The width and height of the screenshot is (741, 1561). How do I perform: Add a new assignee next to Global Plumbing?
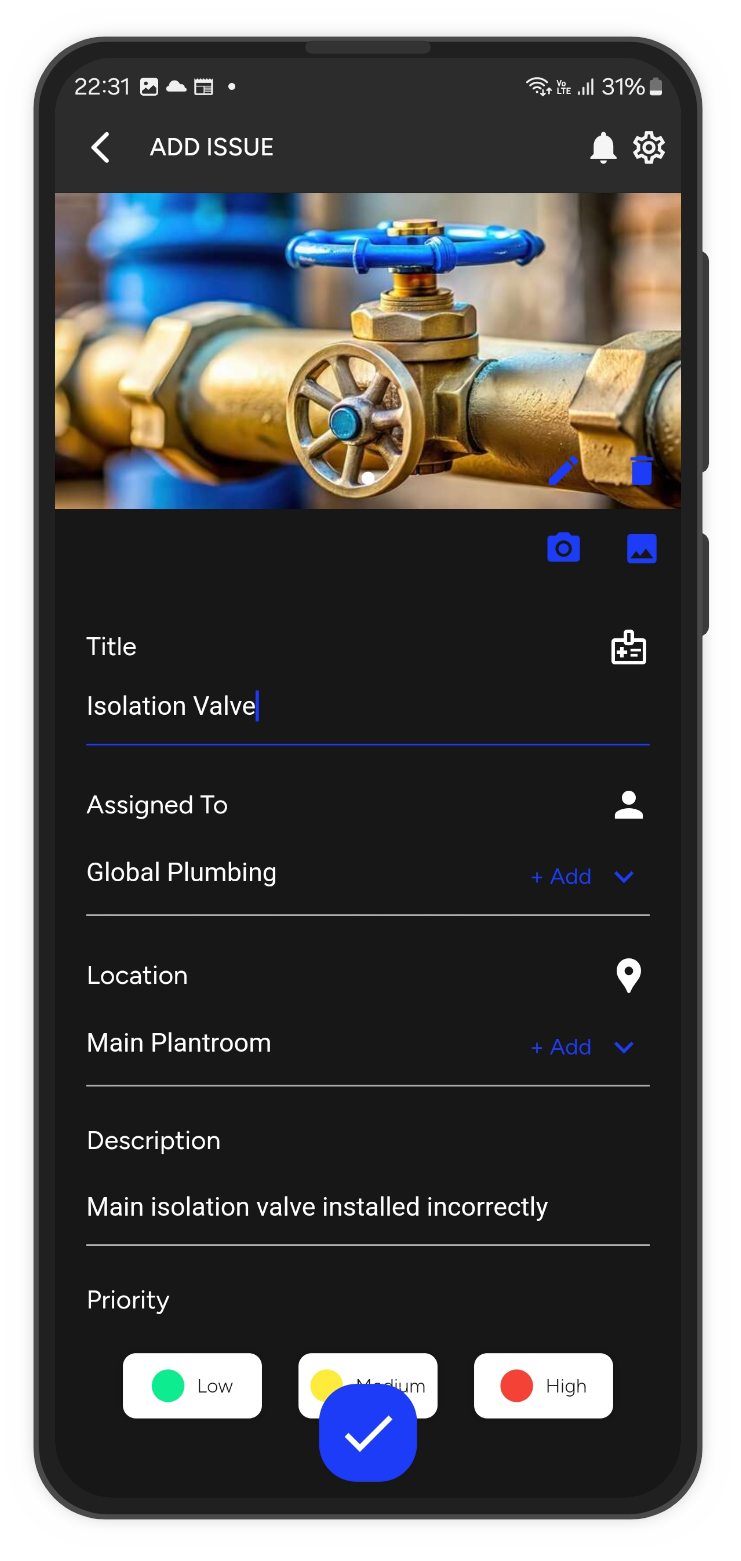click(561, 877)
